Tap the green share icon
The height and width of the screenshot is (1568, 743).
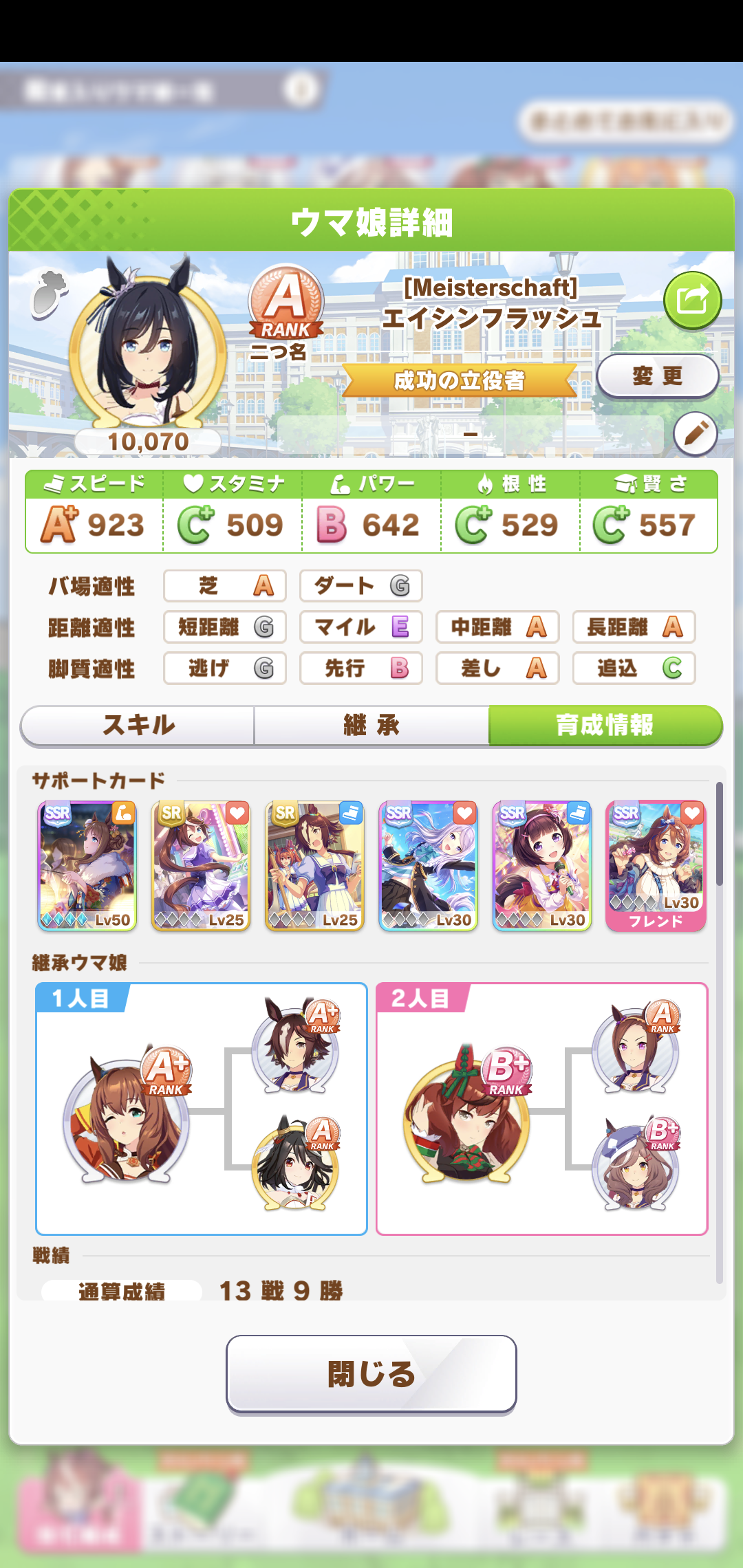[x=692, y=301]
